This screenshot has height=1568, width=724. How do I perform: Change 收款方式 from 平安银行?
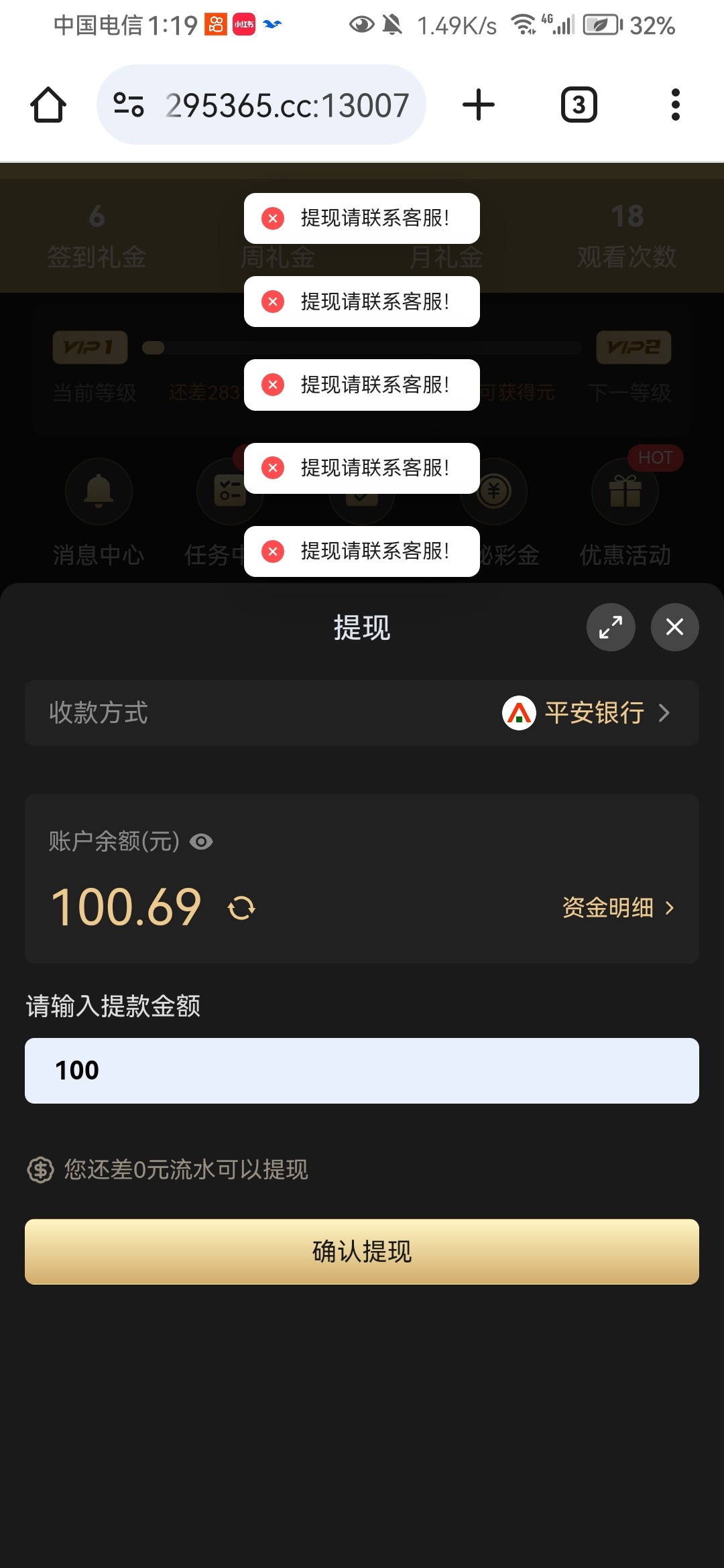pyautogui.click(x=587, y=713)
